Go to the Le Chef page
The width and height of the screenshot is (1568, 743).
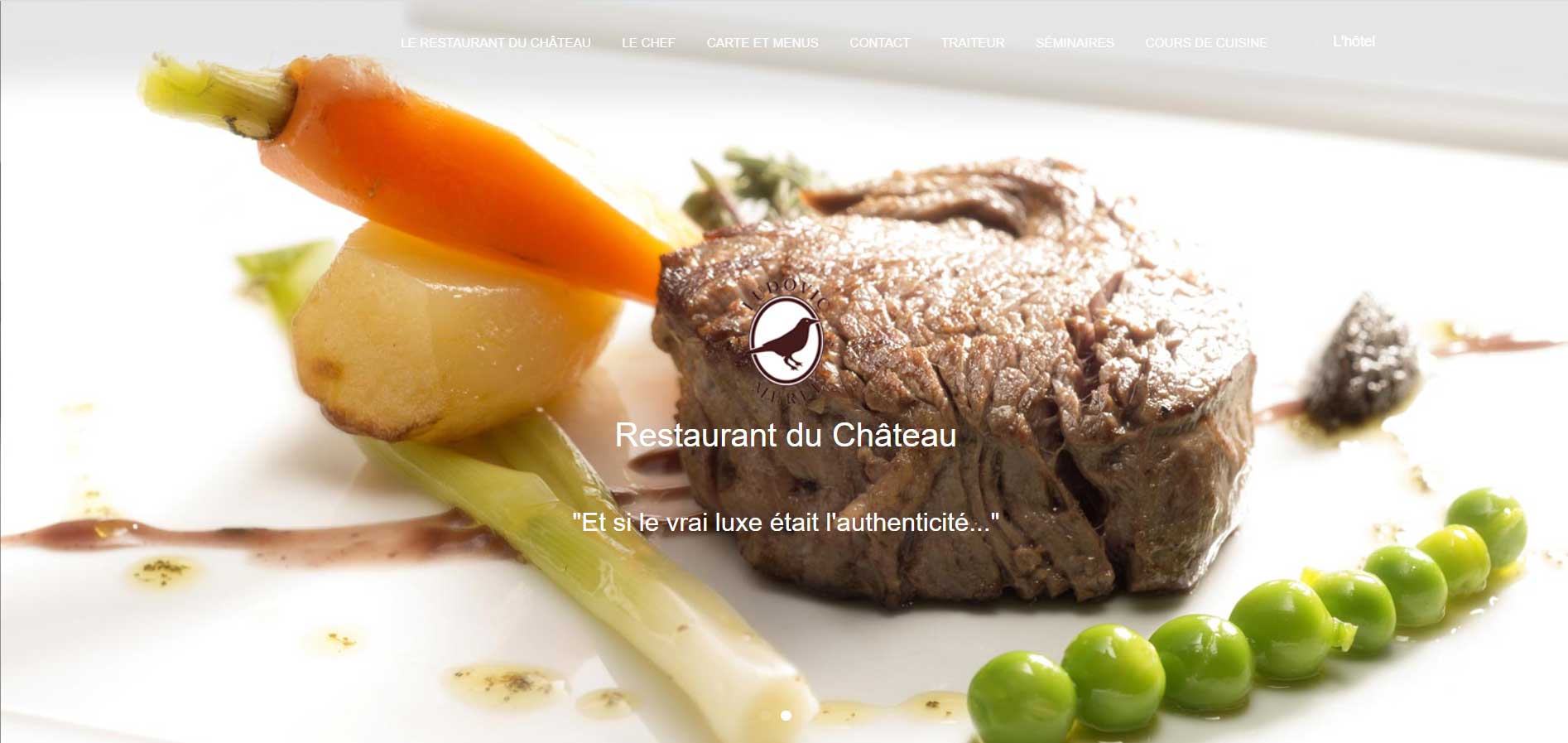point(648,43)
